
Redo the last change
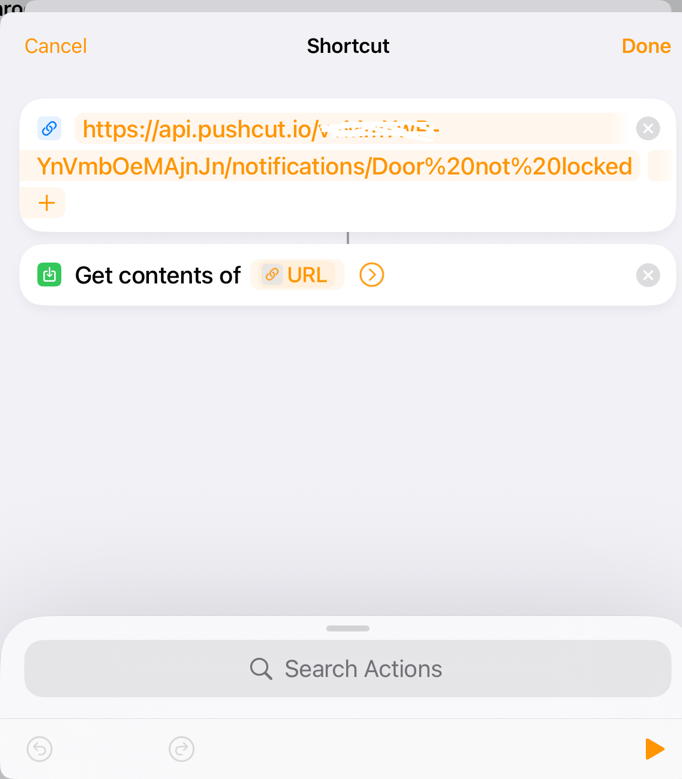[x=181, y=748]
